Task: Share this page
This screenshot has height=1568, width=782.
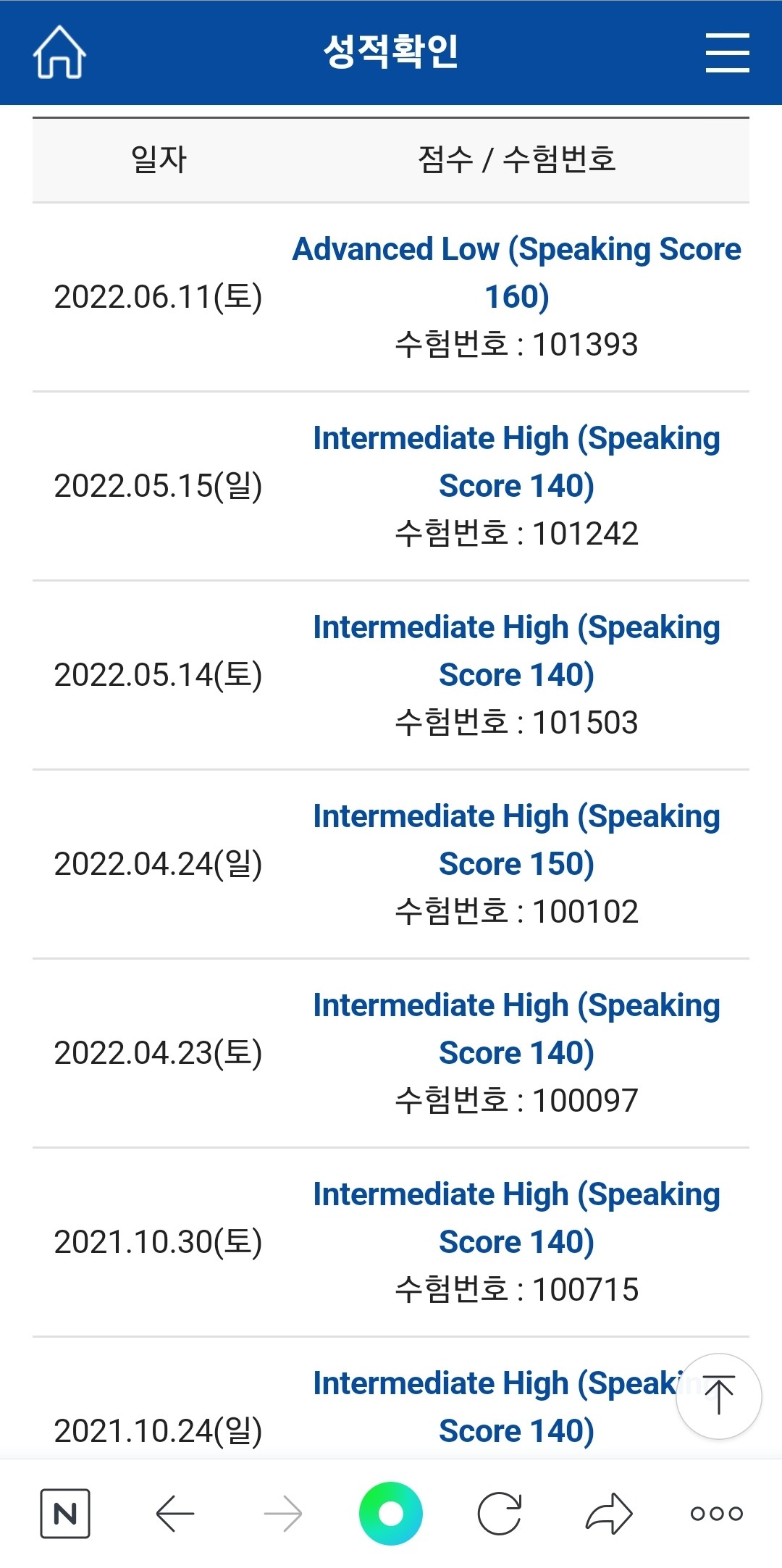Action: tap(608, 1513)
